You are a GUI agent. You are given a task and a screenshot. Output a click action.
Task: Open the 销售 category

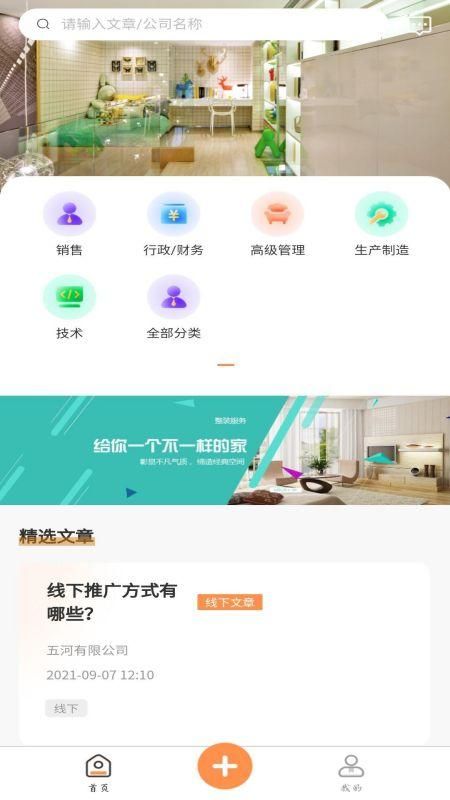click(69, 224)
